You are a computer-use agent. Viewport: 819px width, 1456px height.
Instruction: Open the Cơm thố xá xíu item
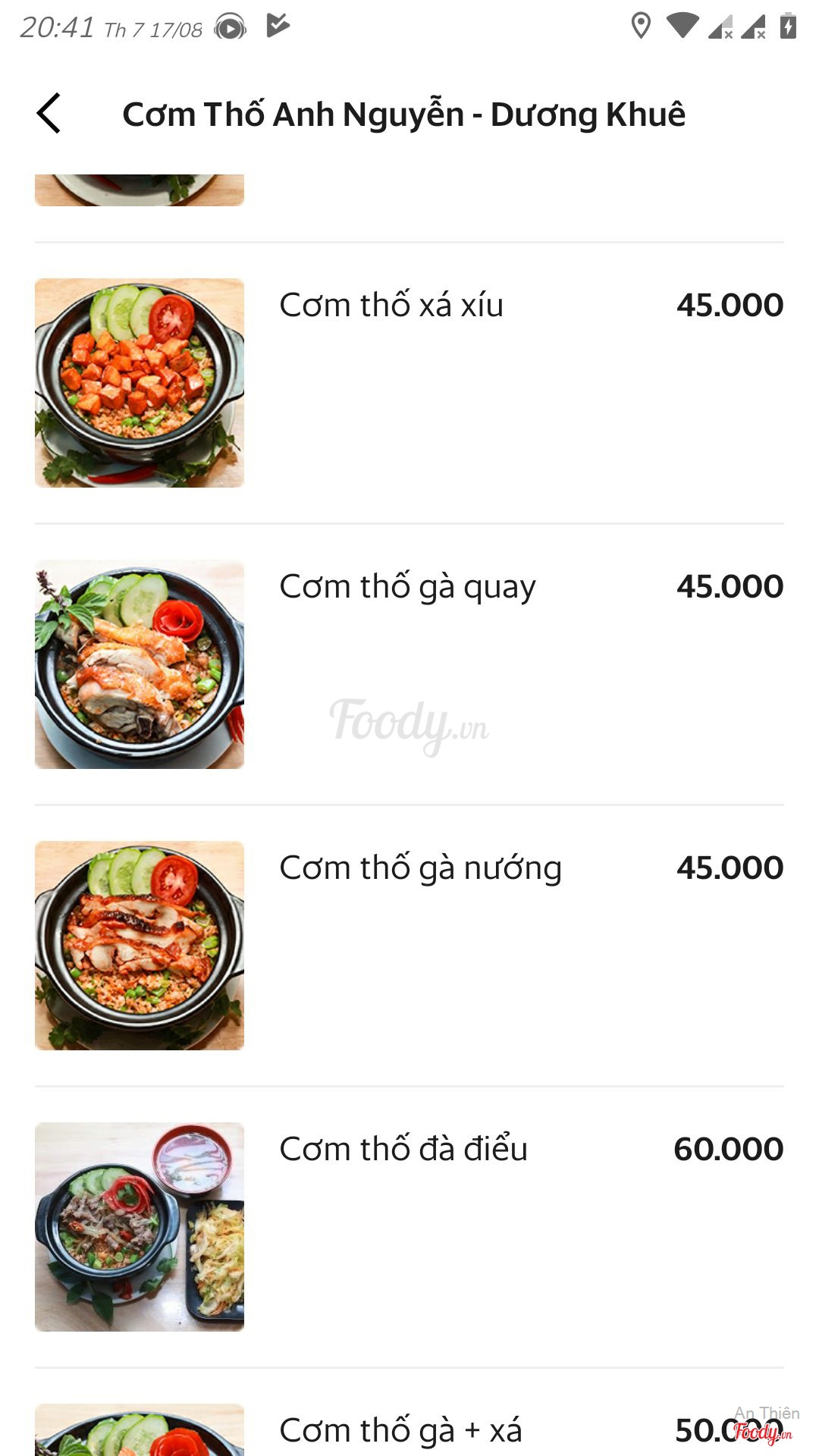coord(391,306)
